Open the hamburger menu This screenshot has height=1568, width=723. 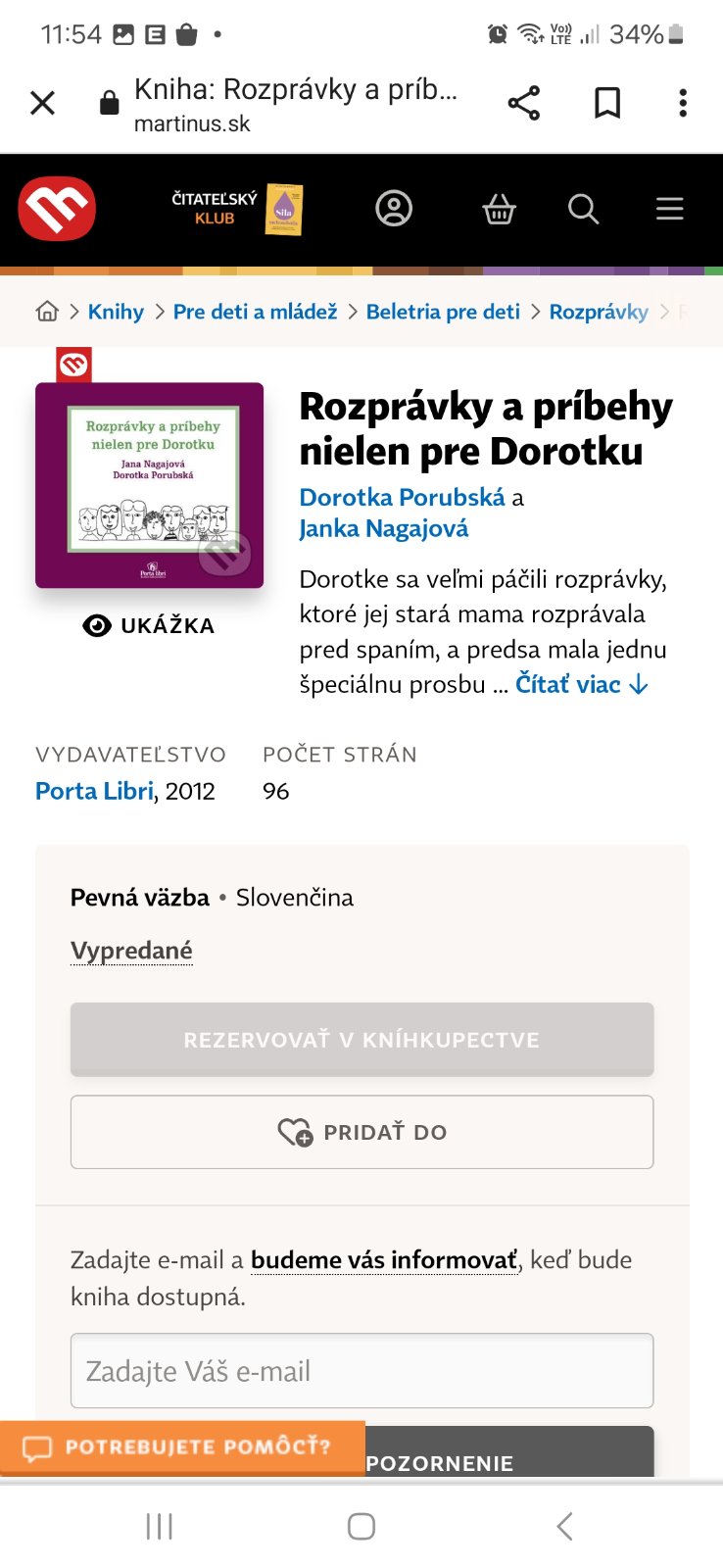[670, 209]
